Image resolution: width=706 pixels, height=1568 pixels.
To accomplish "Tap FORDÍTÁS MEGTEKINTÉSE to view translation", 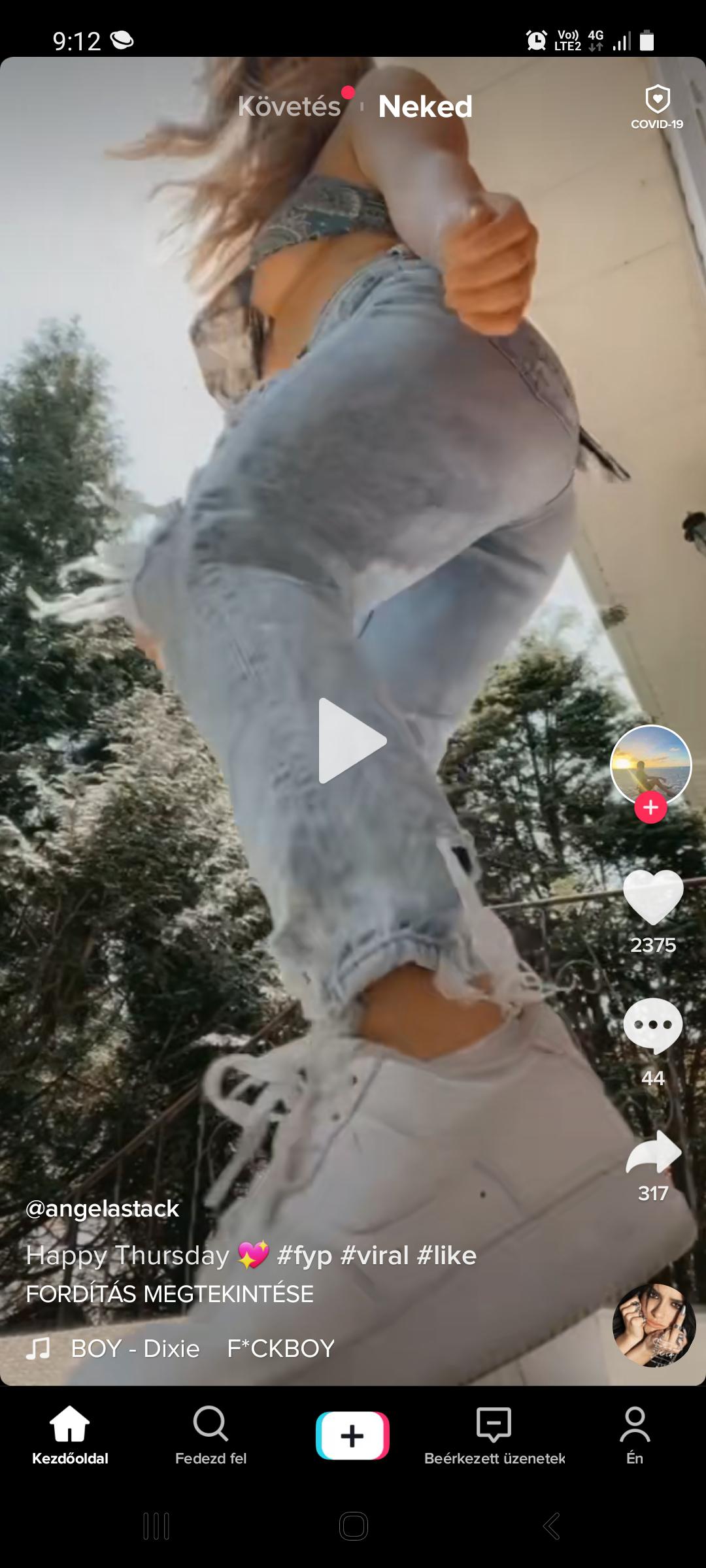I will pyautogui.click(x=170, y=1294).
